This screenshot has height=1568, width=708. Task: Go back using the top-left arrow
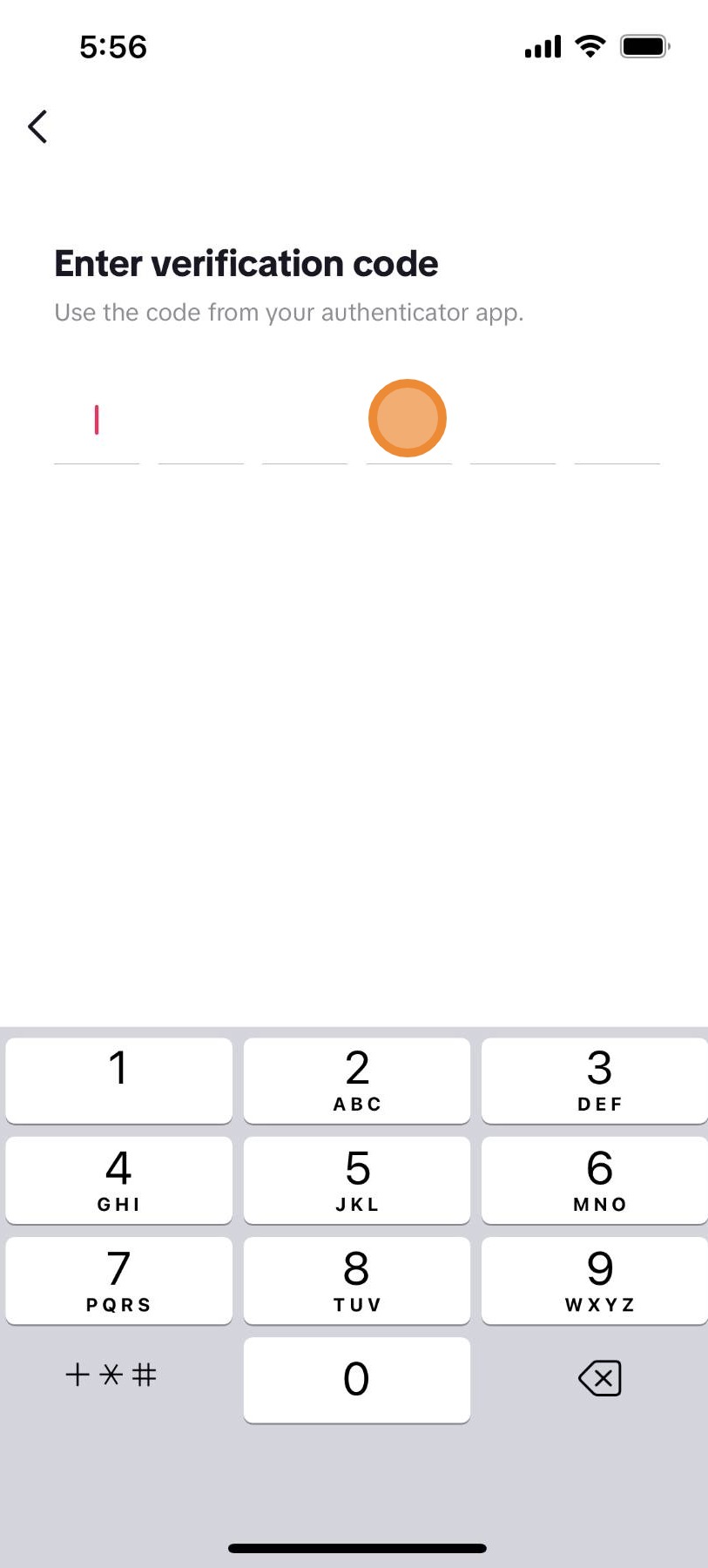coord(37,127)
